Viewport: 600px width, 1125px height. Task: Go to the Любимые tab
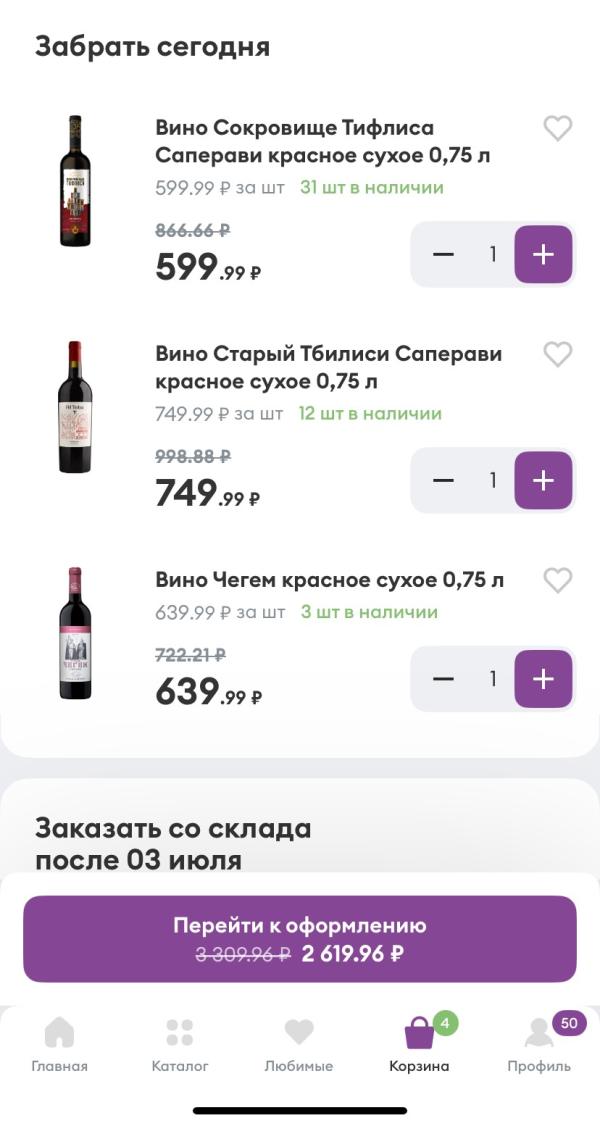(x=299, y=1044)
